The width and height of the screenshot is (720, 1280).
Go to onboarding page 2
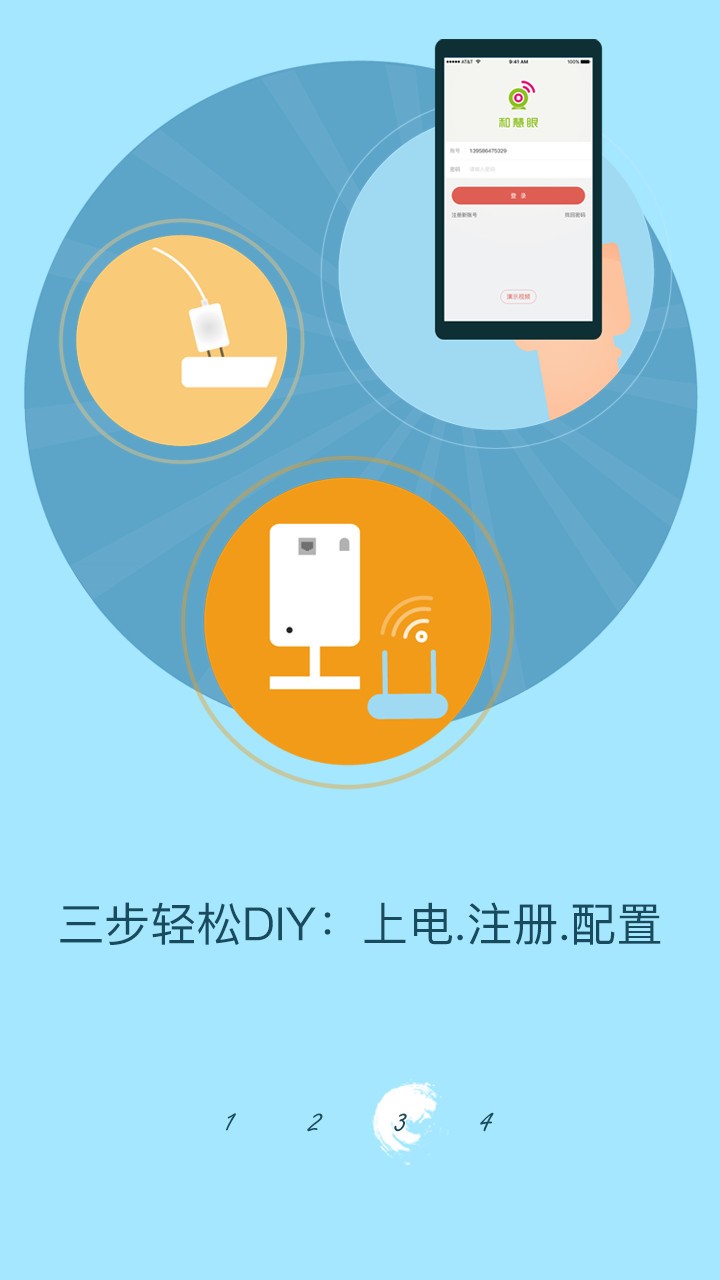click(x=315, y=1122)
